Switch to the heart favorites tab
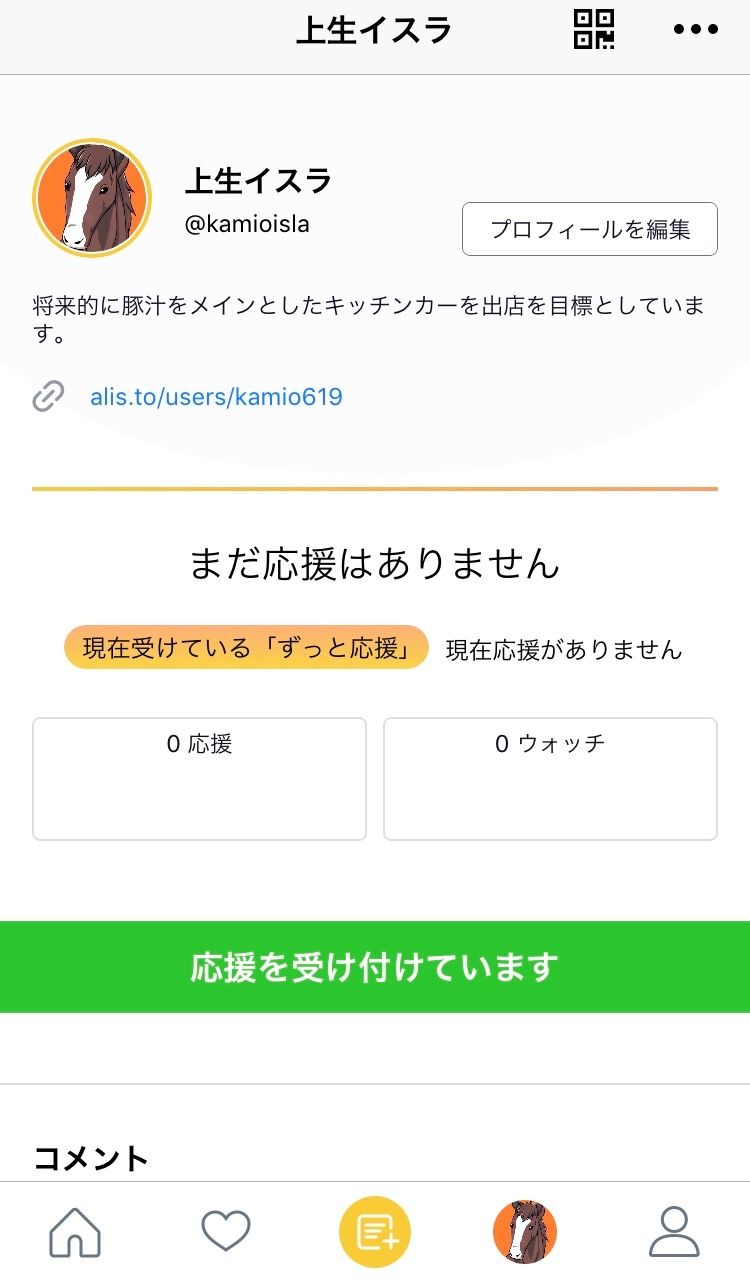 pos(226,1232)
